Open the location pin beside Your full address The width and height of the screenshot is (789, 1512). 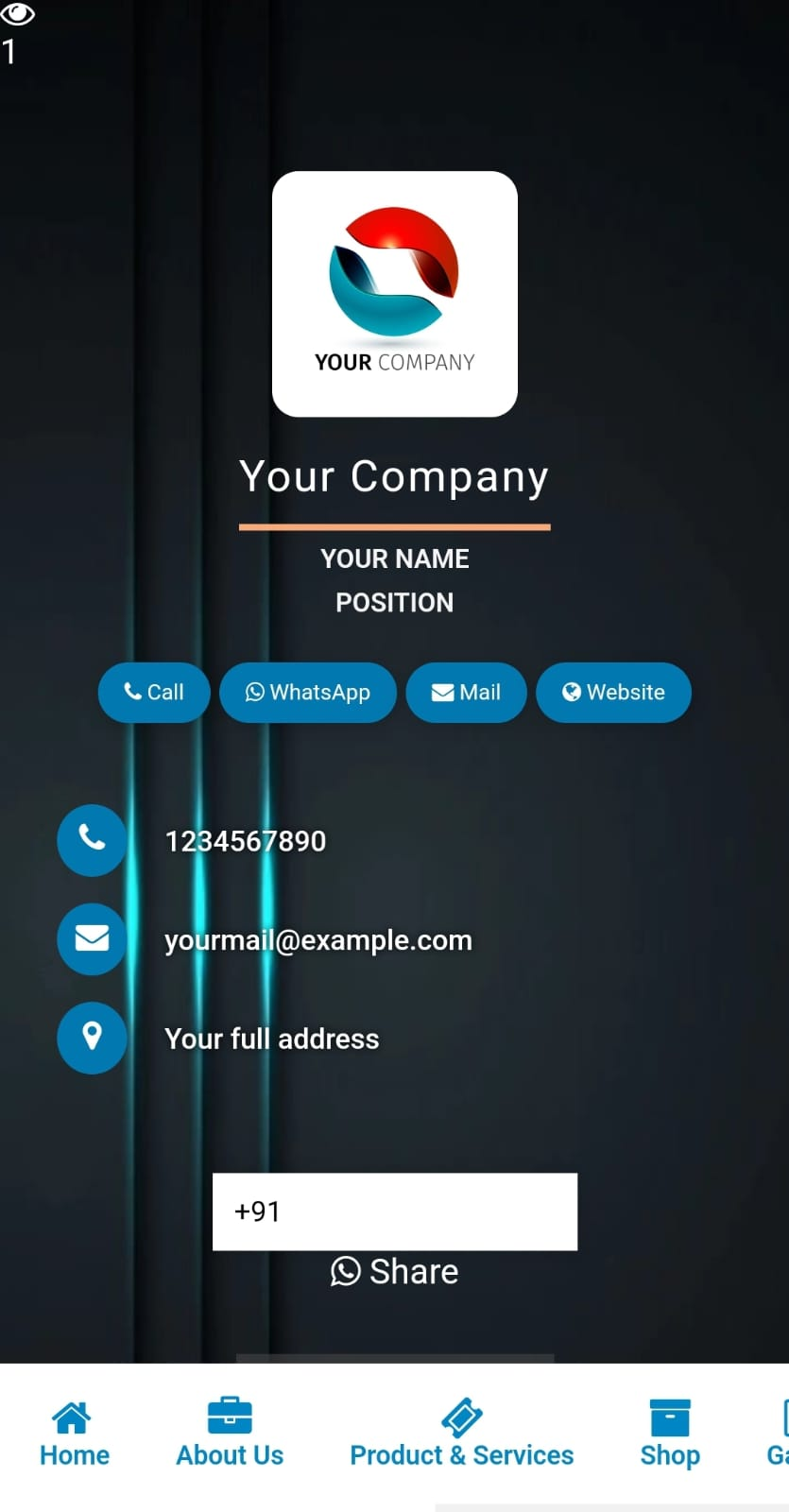(92, 1038)
